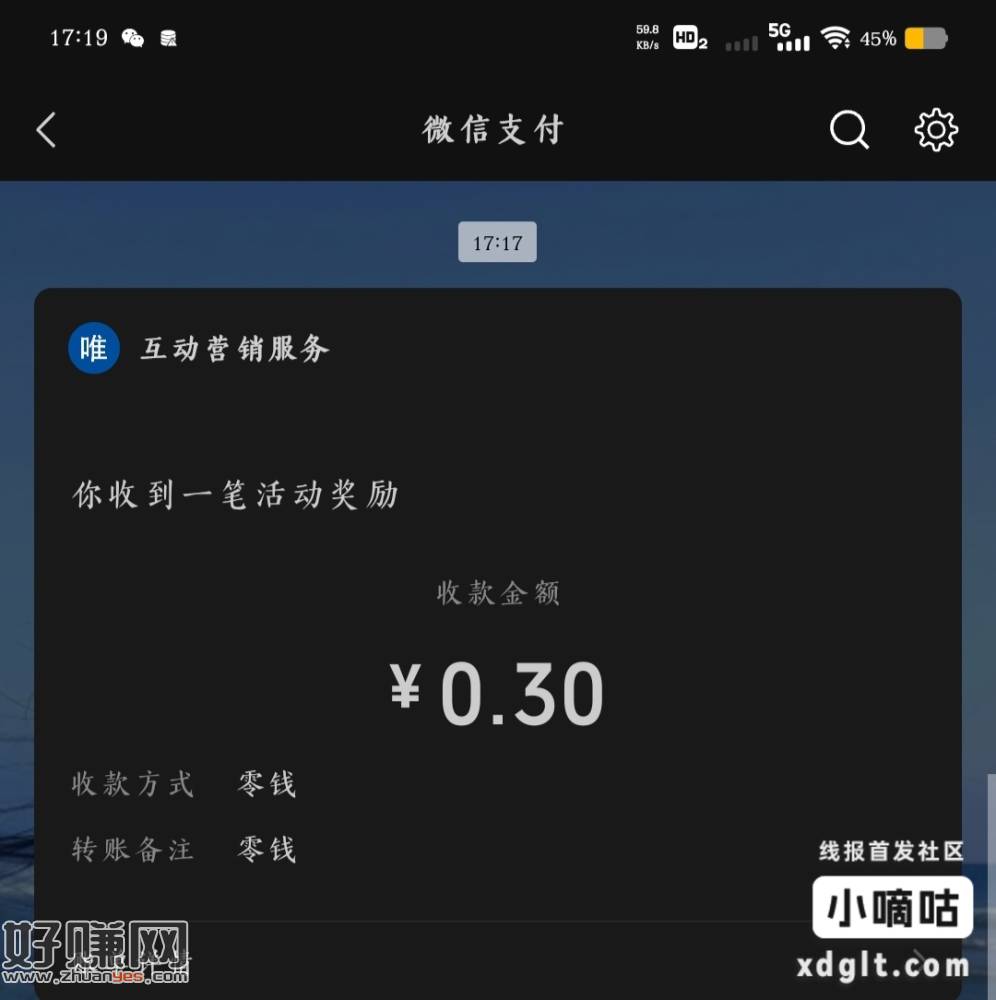Go back from 微信支付 screen
The height and width of the screenshot is (1000, 996).
coord(46,130)
